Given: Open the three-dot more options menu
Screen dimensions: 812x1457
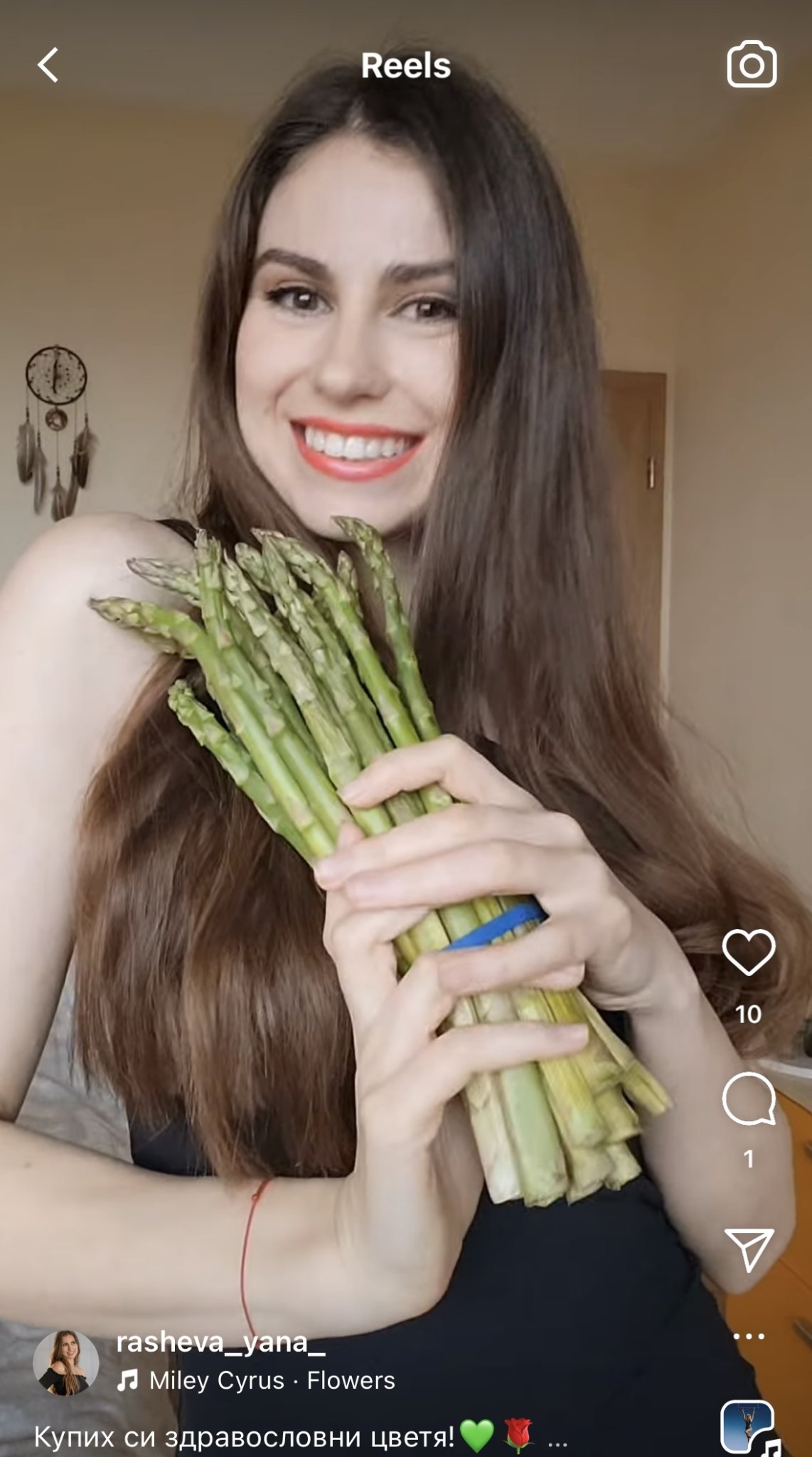Looking at the screenshot, I should click(748, 1336).
